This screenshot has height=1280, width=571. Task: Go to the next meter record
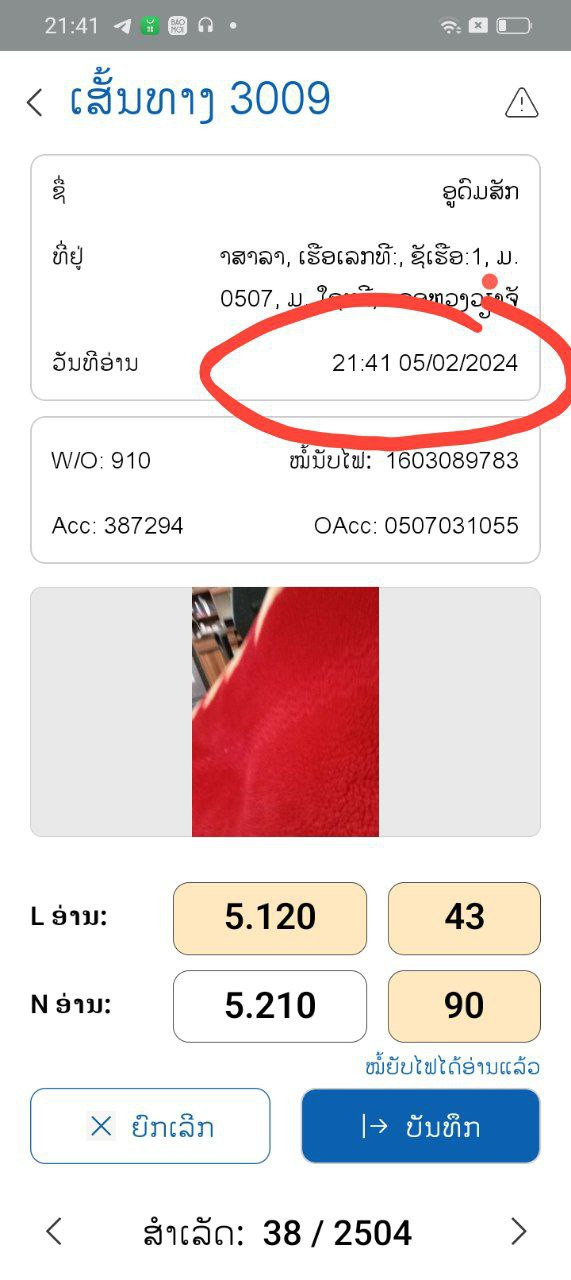(518, 1232)
